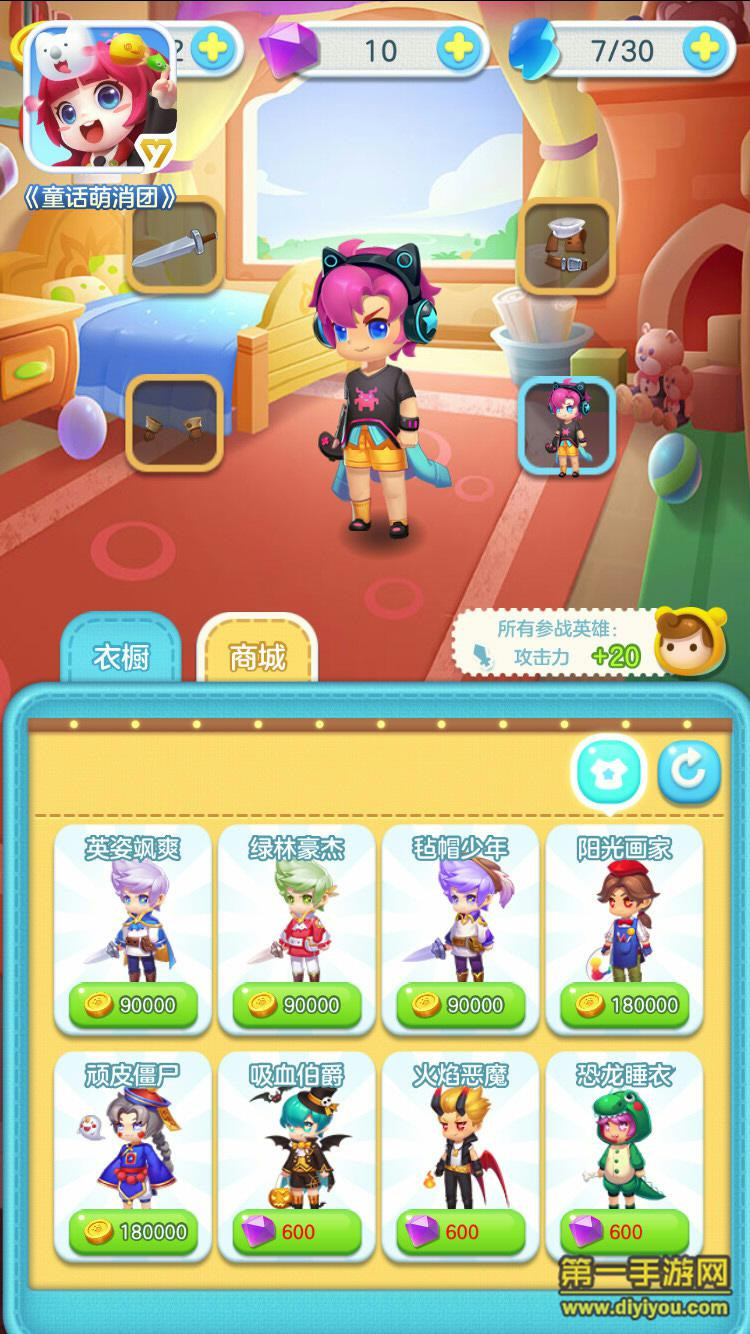This screenshot has width=750, height=1334.
Task: Select the 英姿飒爽 costume for 90000 coins
Action: coord(132,927)
